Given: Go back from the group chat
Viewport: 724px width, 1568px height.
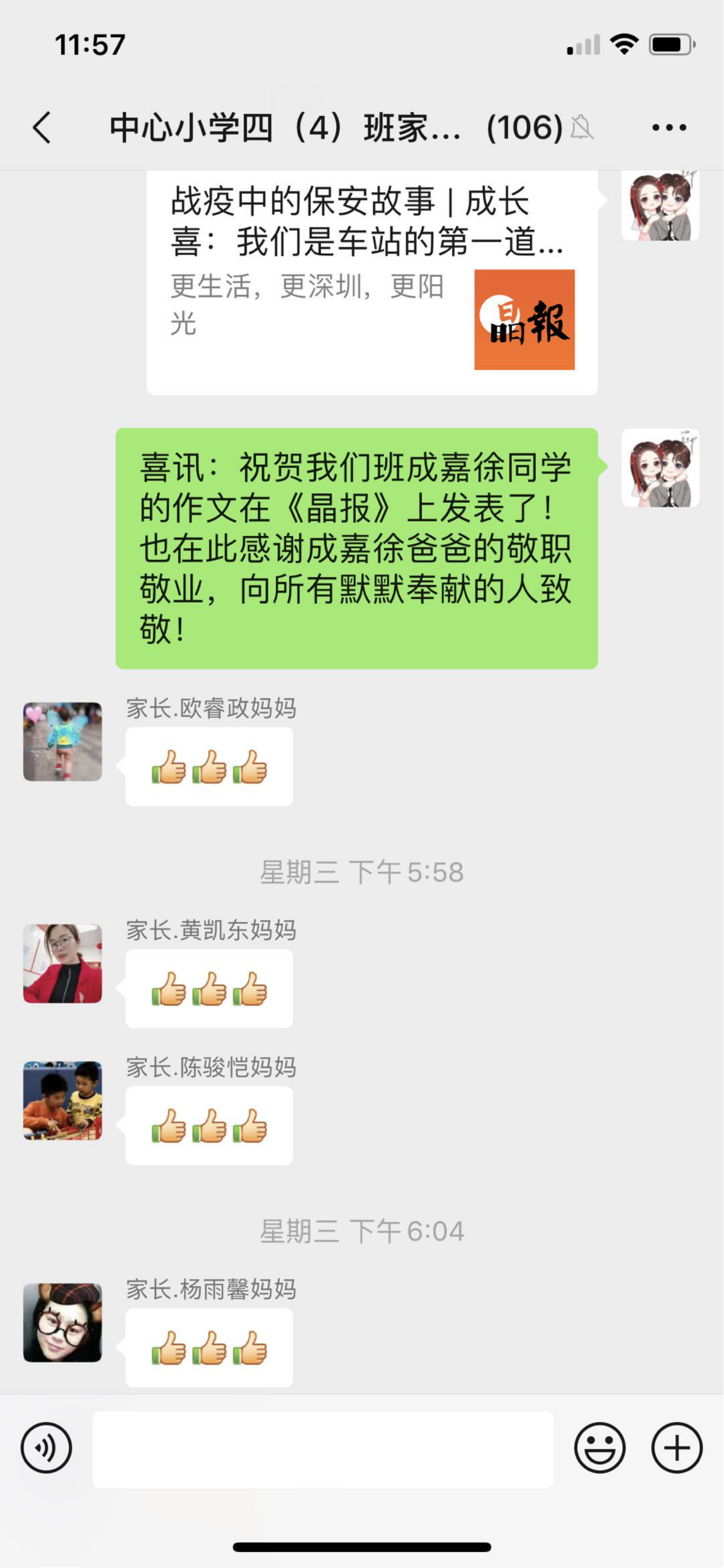Looking at the screenshot, I should (41, 128).
